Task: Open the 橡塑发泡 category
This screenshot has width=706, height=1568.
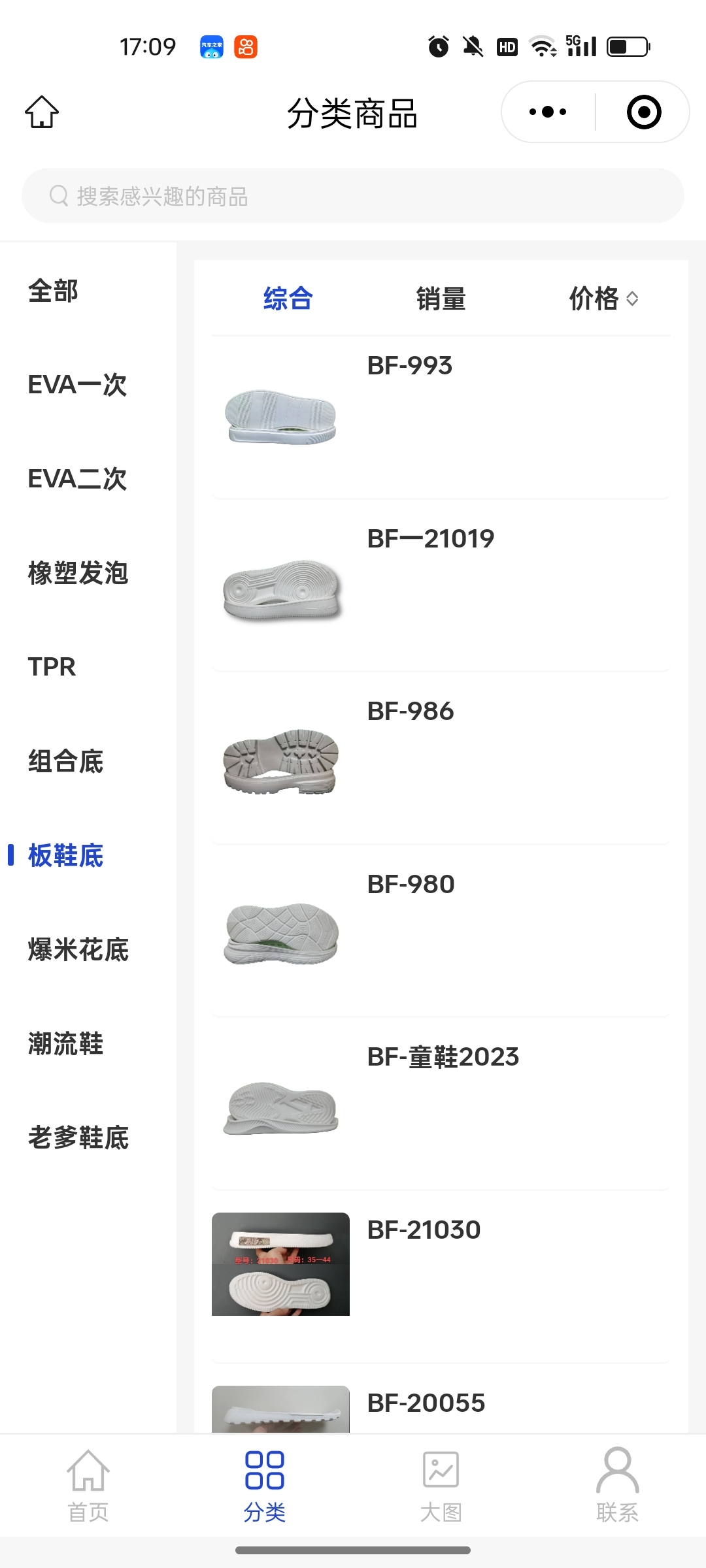Action: 78,573
